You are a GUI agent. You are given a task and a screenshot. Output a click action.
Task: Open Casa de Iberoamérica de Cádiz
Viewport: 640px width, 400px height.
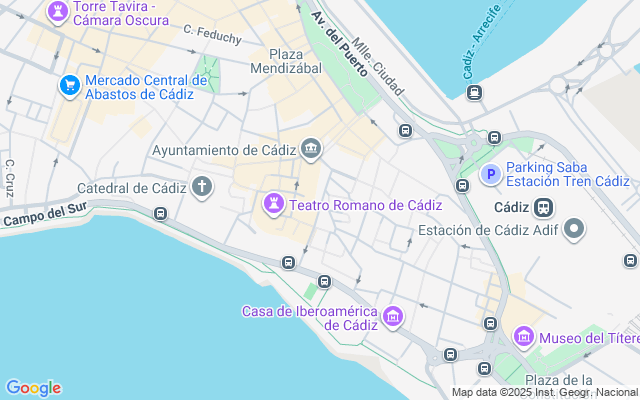392,317
